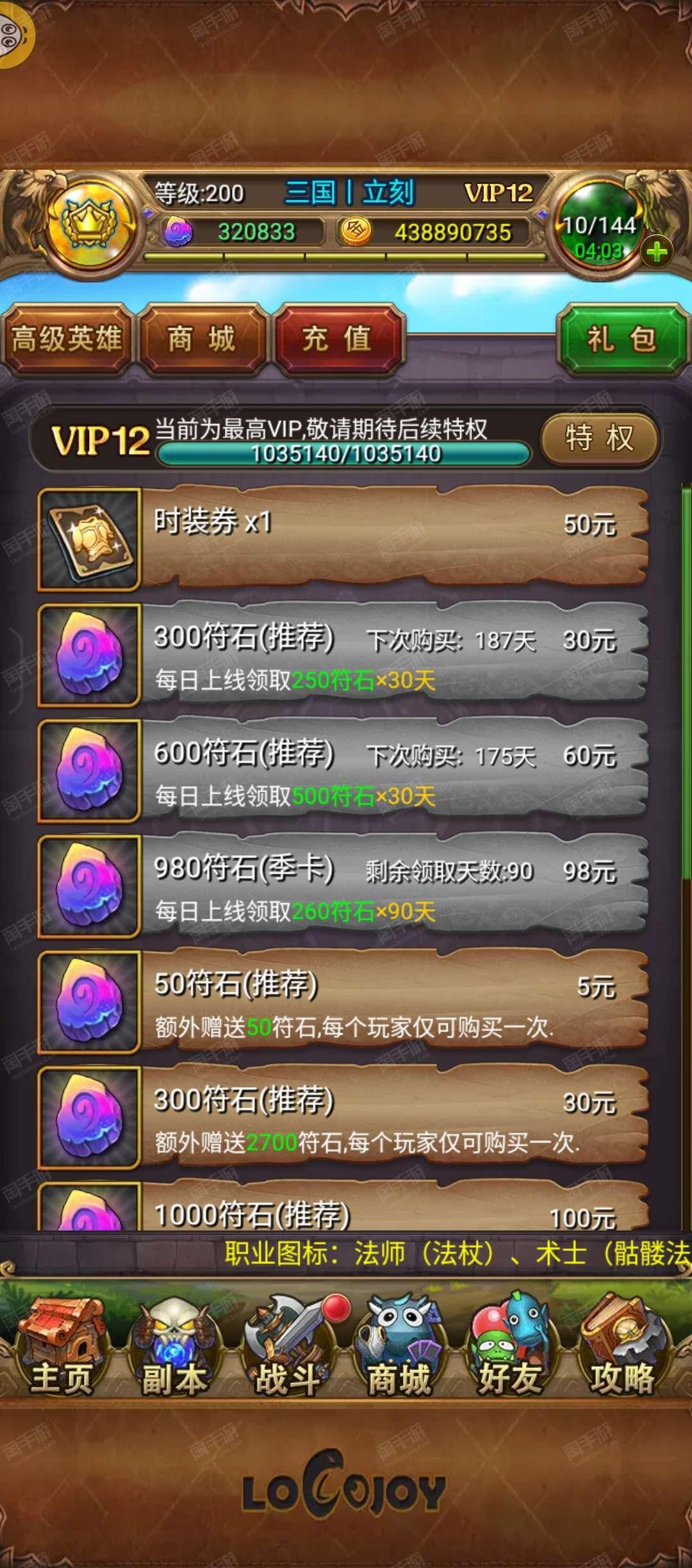Open the 礼包 gift pack button
The image size is (692, 1568).
coord(622,339)
